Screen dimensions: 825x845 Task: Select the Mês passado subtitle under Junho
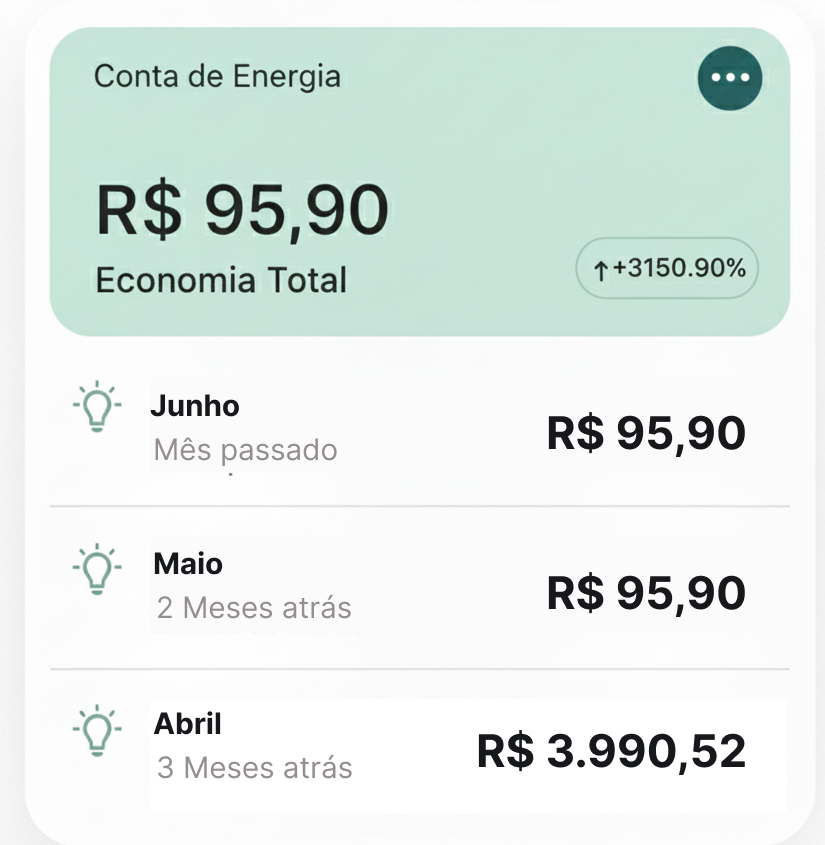(245, 450)
